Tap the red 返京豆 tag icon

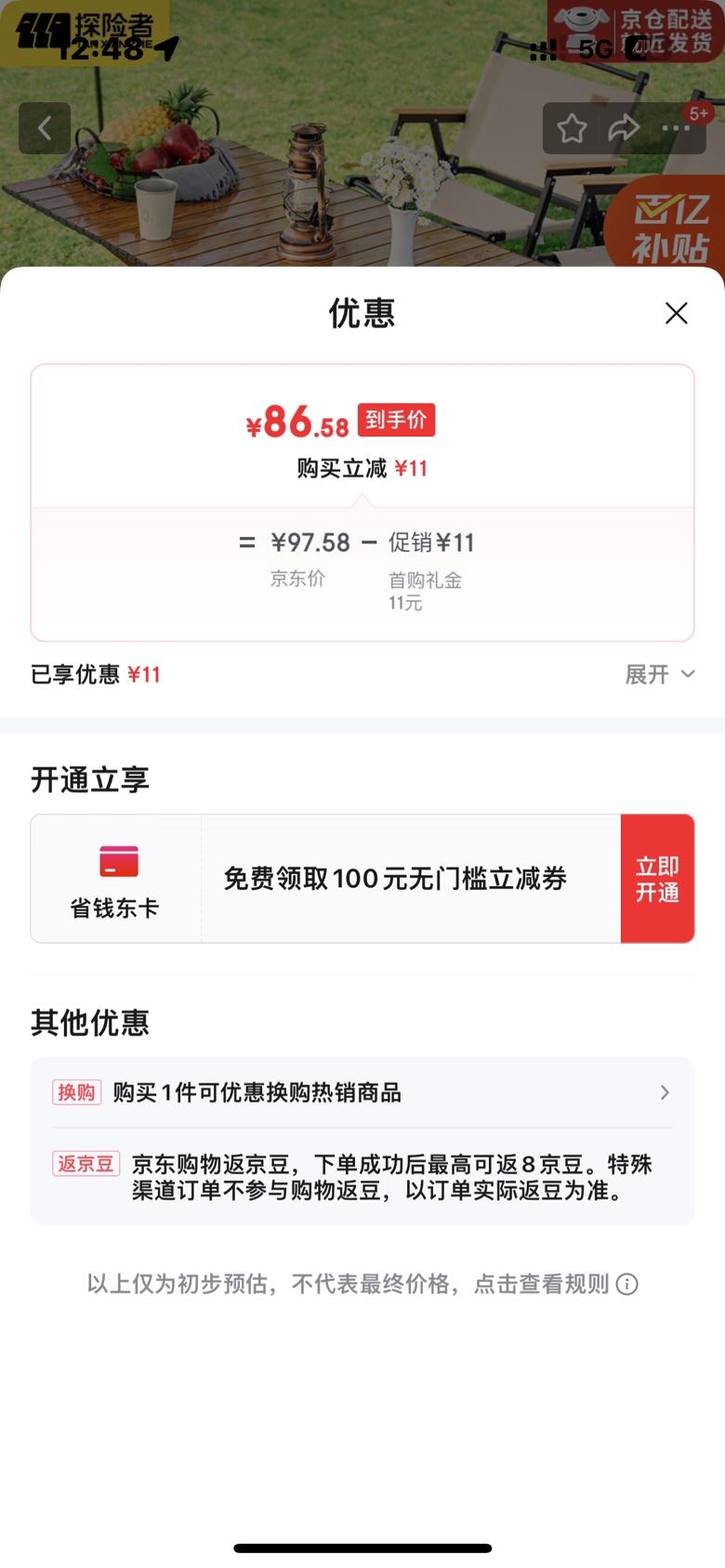click(86, 1164)
